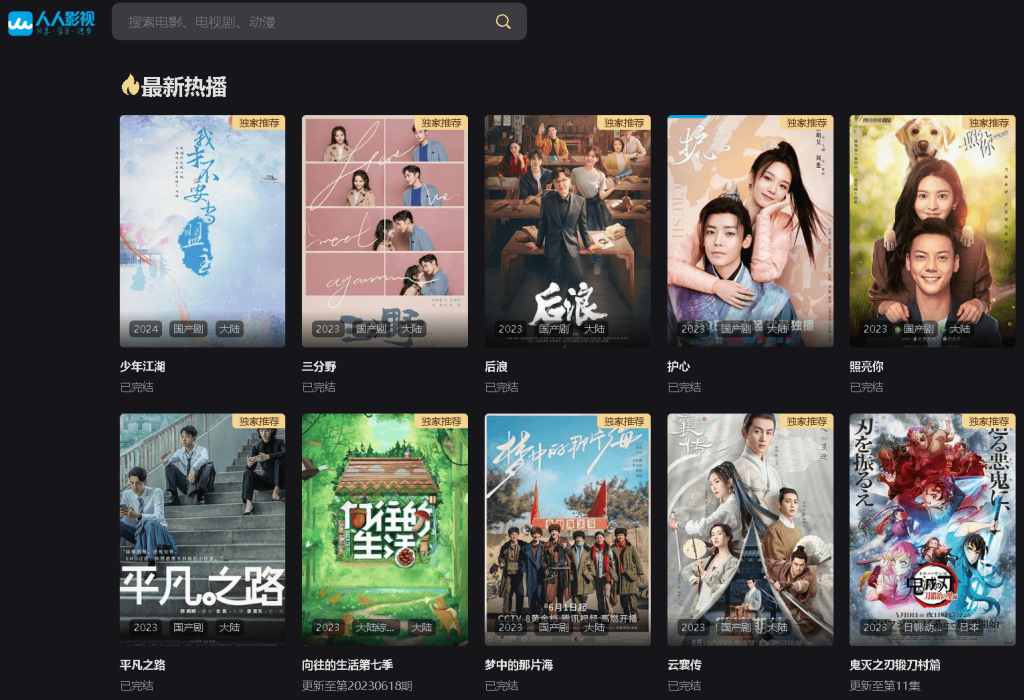The height and width of the screenshot is (700, 1024).
Task: Select the 梦中的那片海 card
Action: (567, 529)
